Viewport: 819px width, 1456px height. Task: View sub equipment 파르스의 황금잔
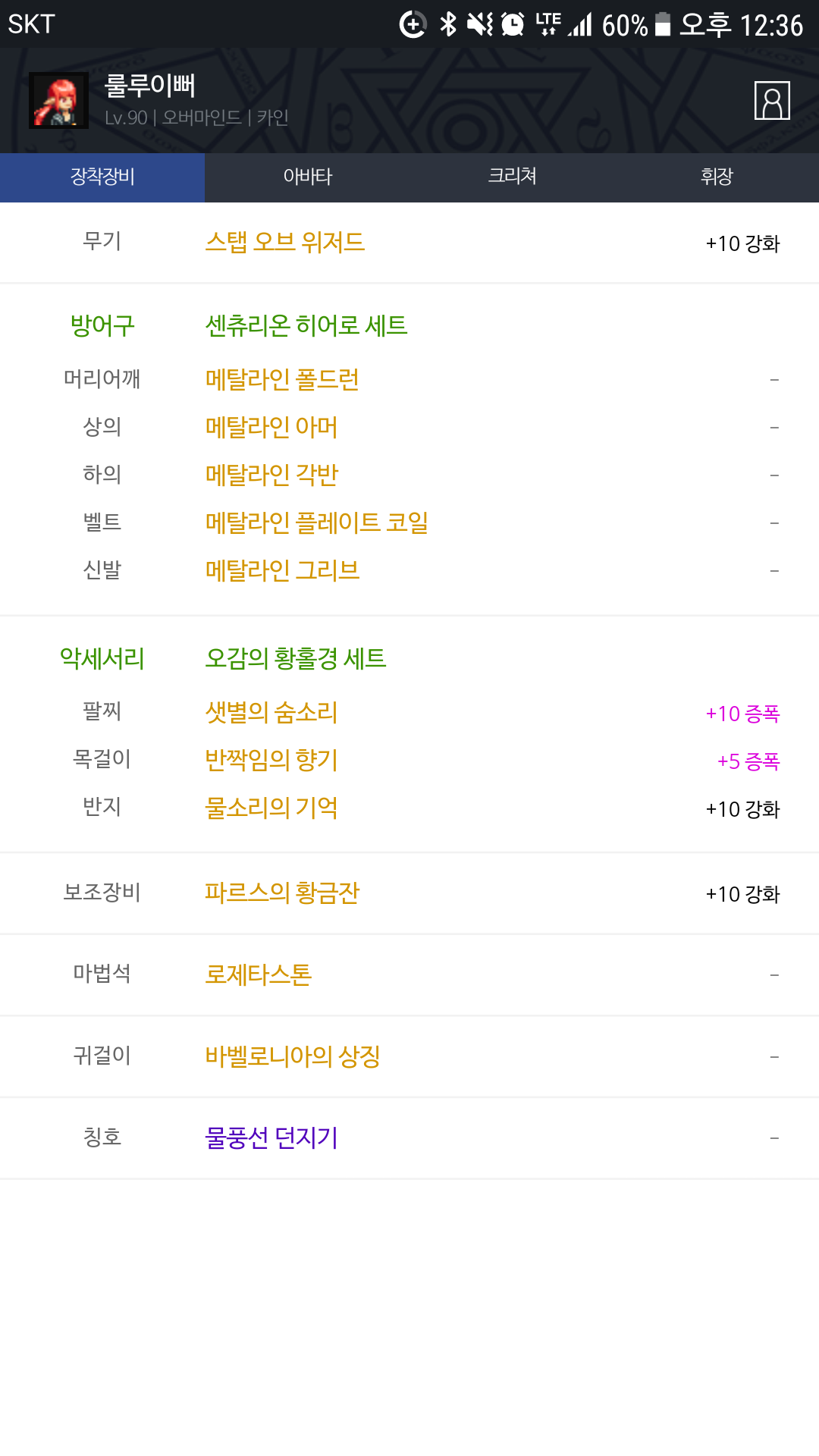pyautogui.click(x=282, y=893)
